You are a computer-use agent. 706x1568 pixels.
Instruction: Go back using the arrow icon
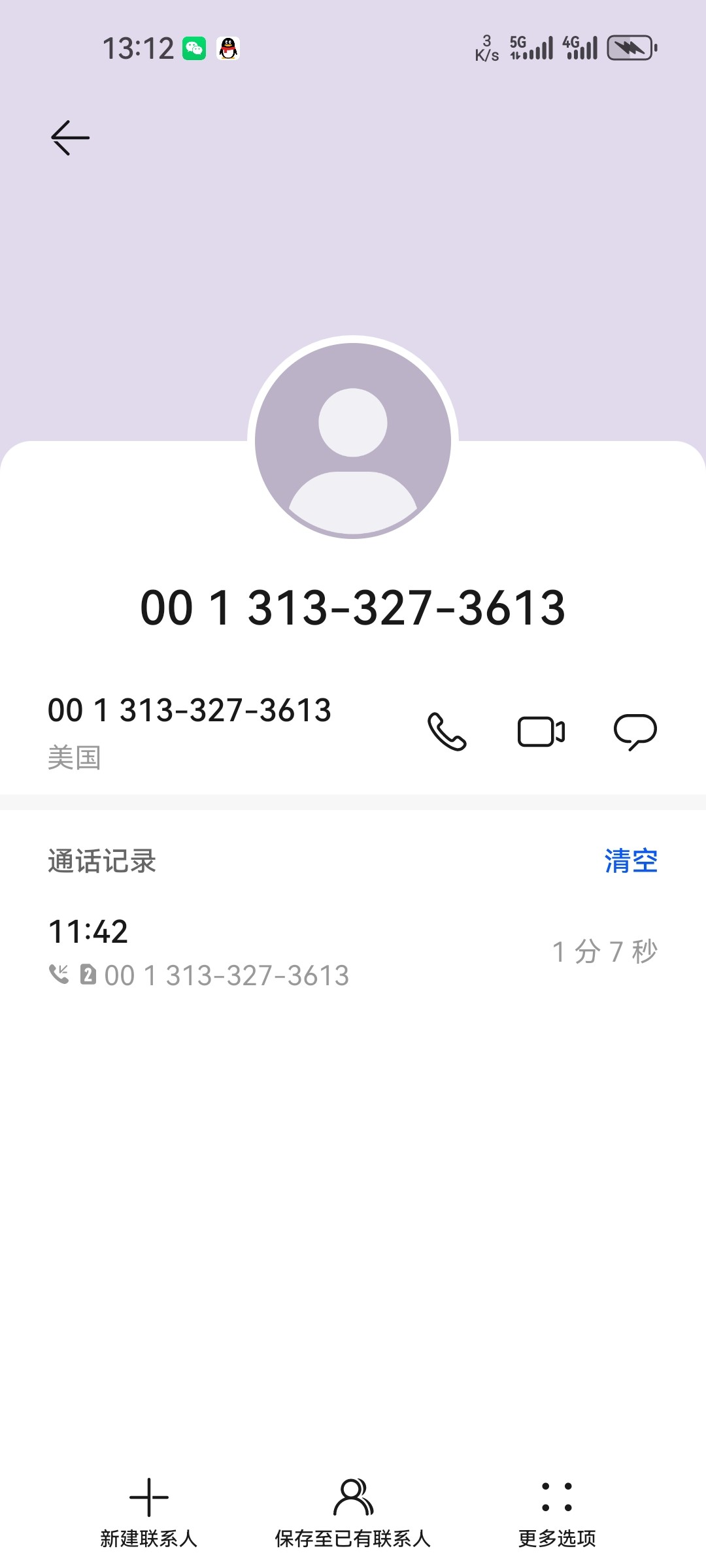pos(70,138)
